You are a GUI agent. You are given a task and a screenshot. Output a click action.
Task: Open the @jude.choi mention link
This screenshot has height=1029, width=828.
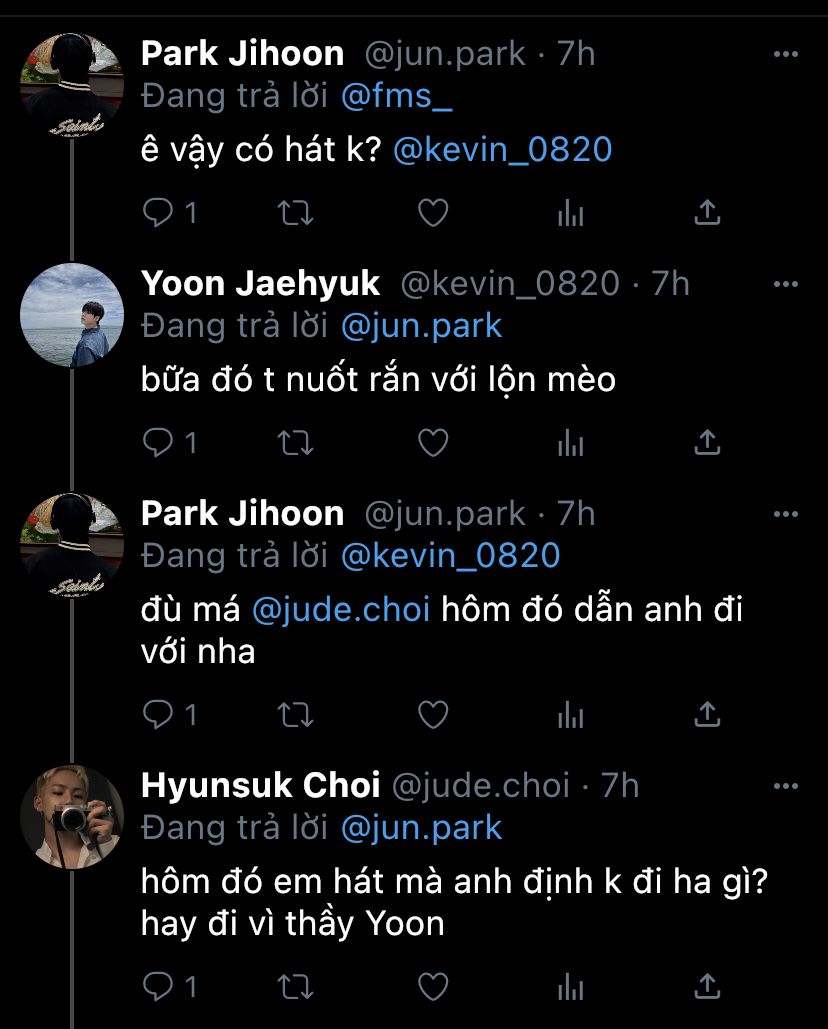click(x=340, y=609)
